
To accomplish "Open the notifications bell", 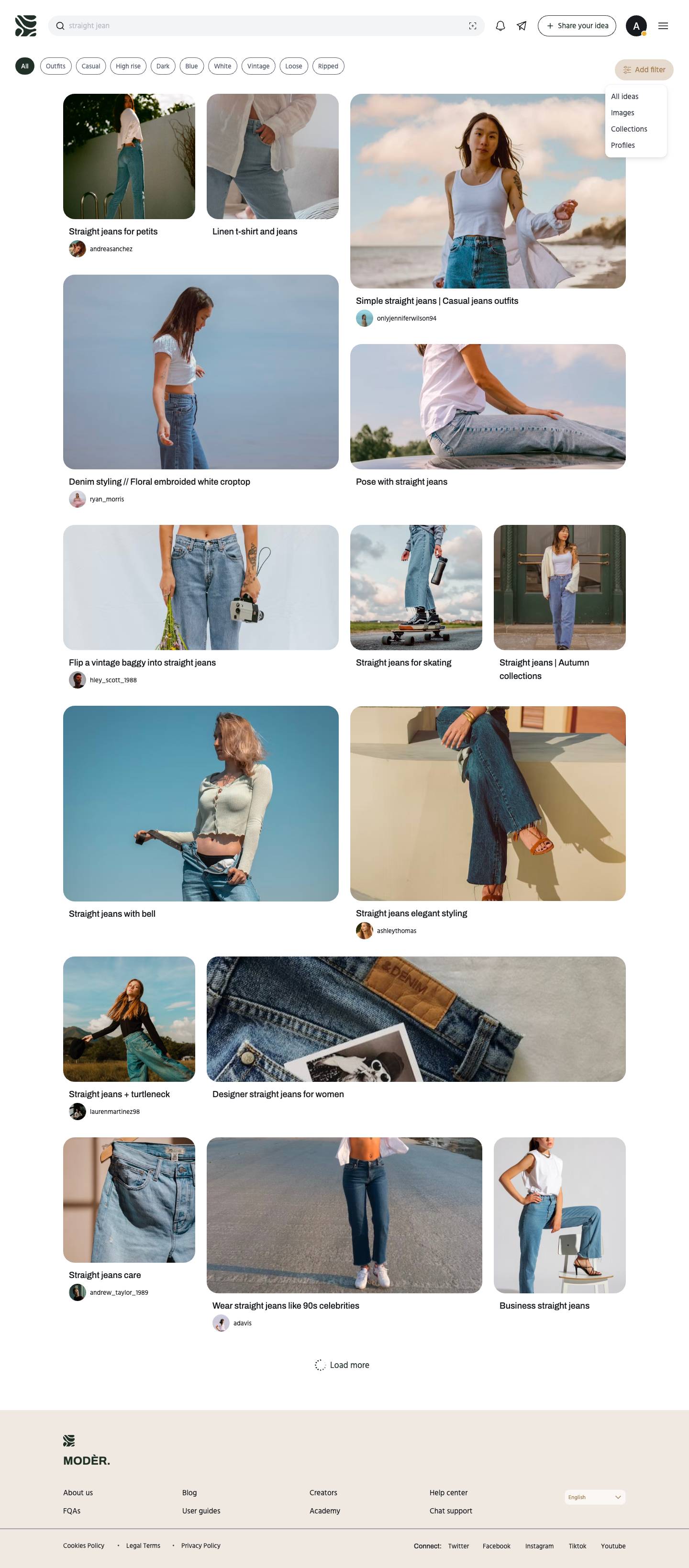I will pyautogui.click(x=500, y=25).
